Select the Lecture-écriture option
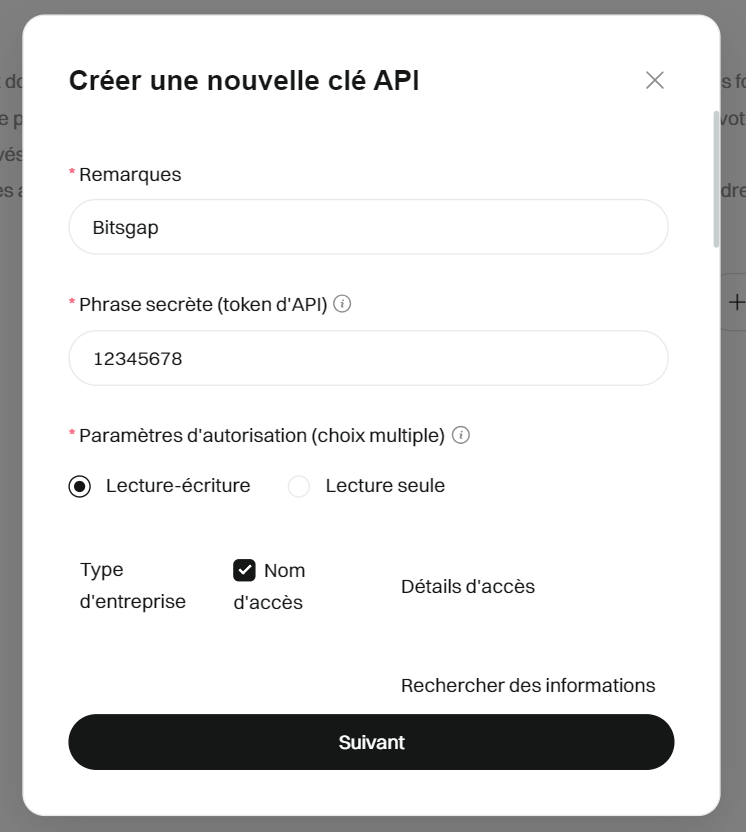The image size is (746, 832). point(80,487)
